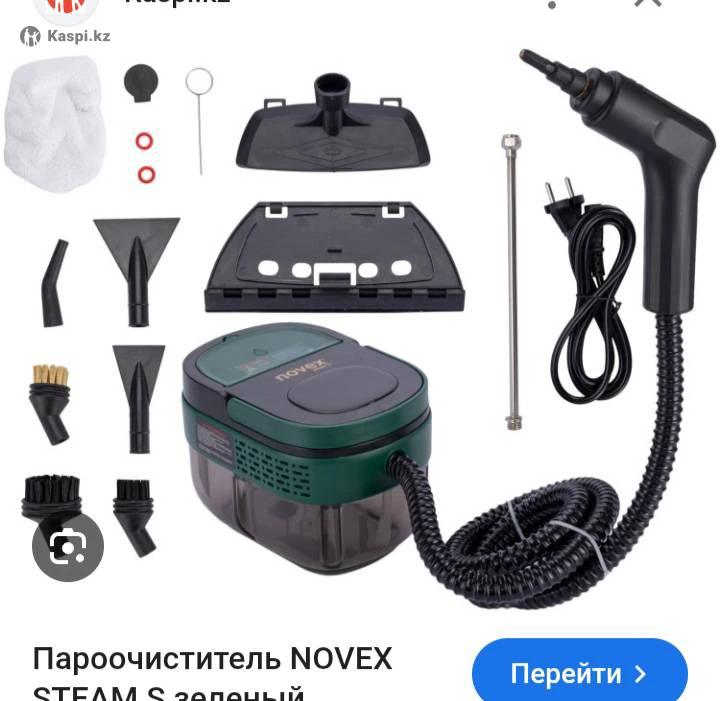Search this image with Lens
The height and width of the screenshot is (701, 720).
point(68,547)
